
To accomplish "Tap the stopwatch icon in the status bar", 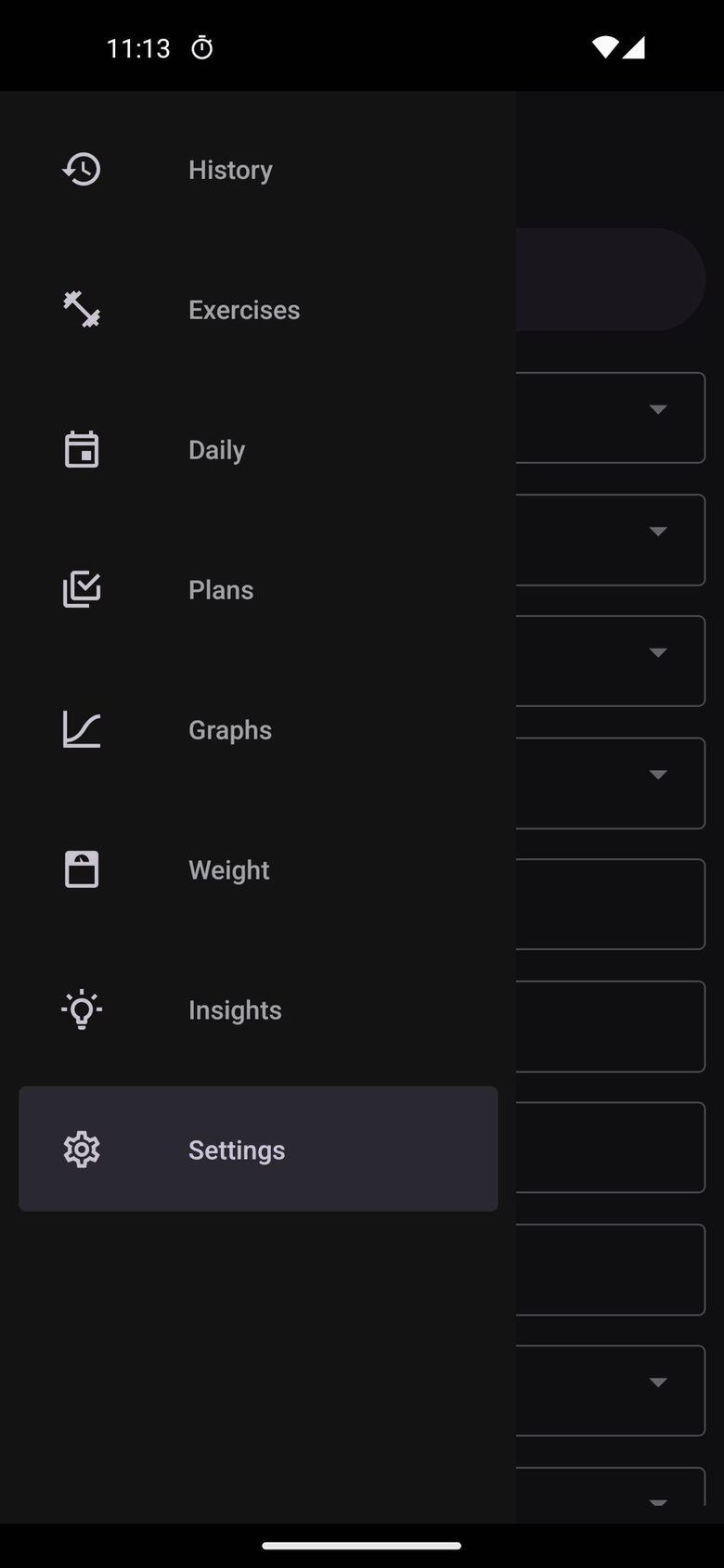I will coord(202,47).
